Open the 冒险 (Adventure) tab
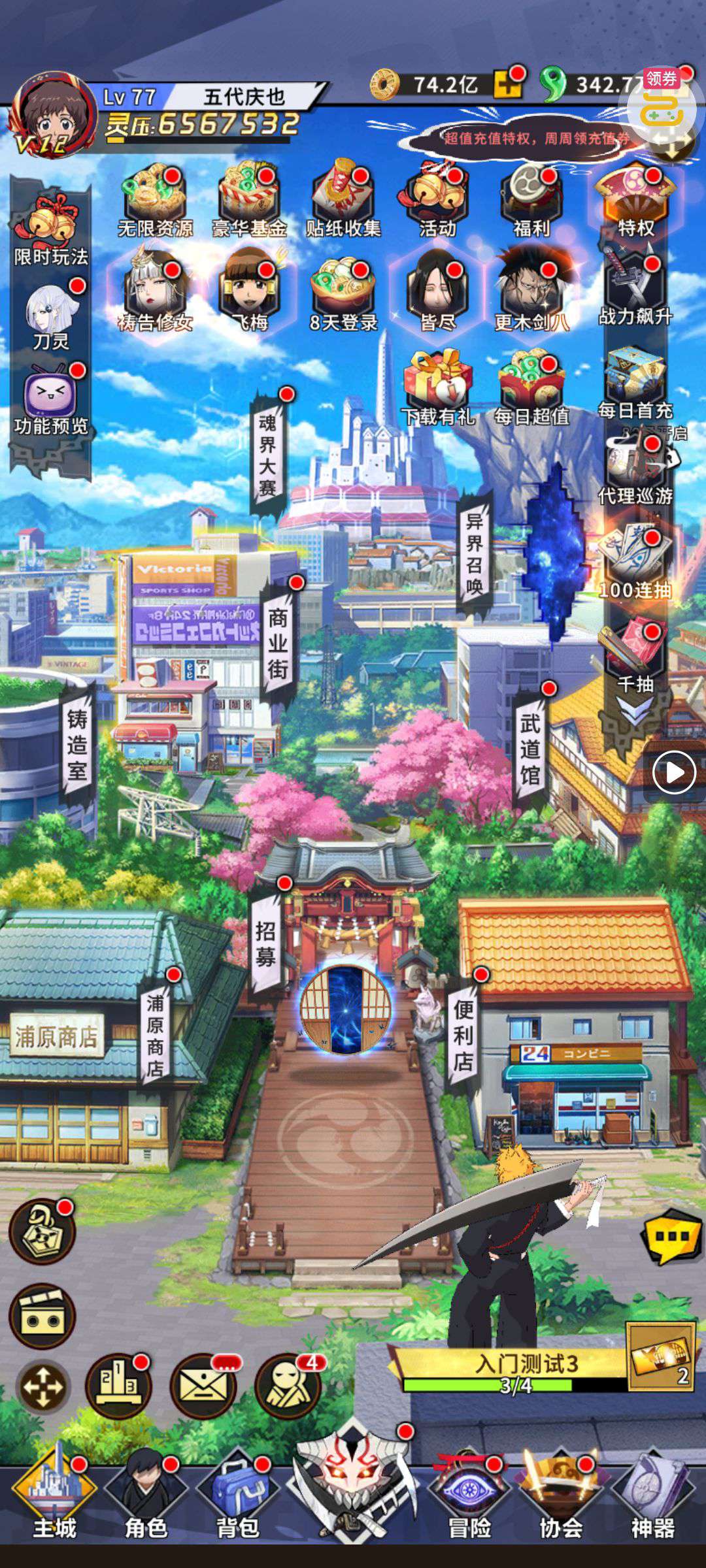Viewport: 706px width, 1568px height. coord(469,1495)
